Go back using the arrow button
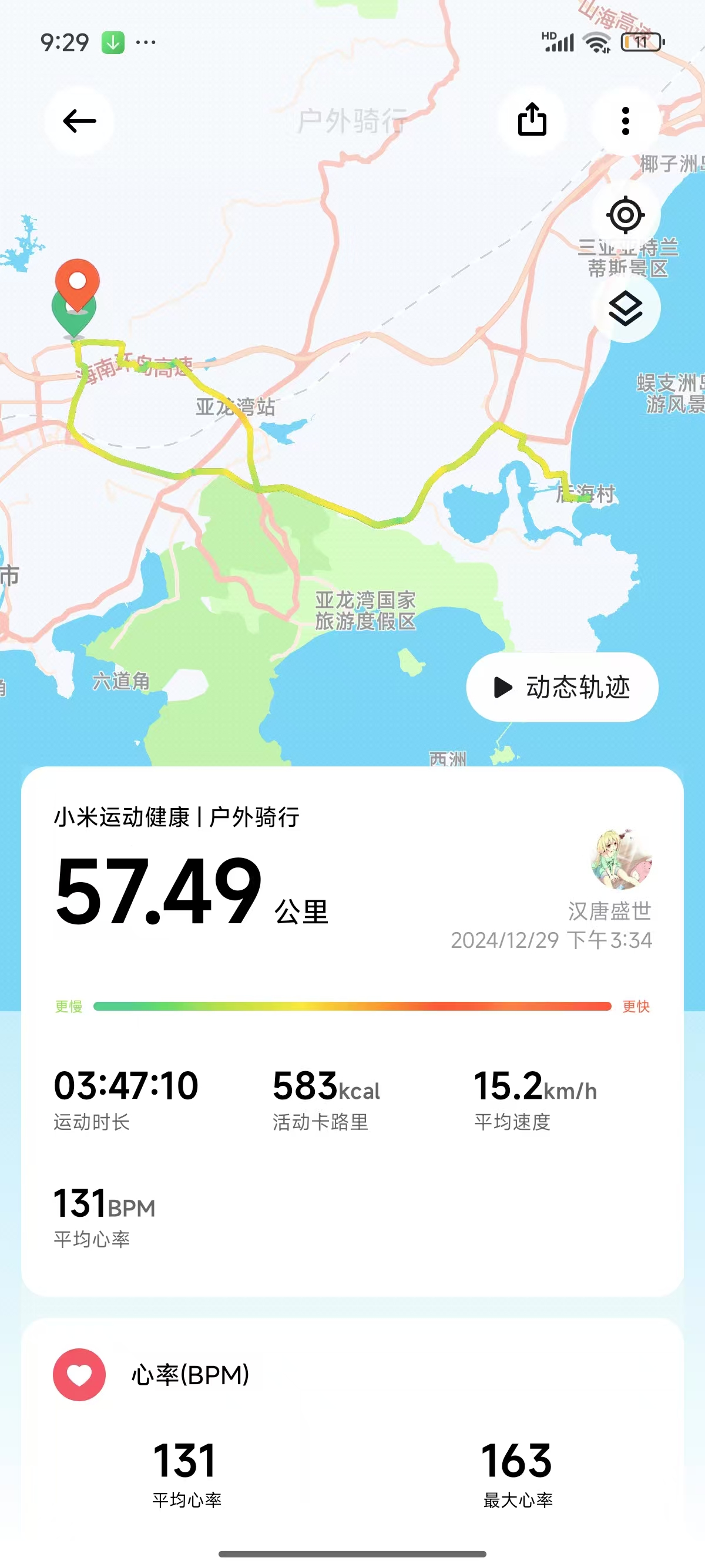This screenshot has height=1568, width=705. coord(79,120)
